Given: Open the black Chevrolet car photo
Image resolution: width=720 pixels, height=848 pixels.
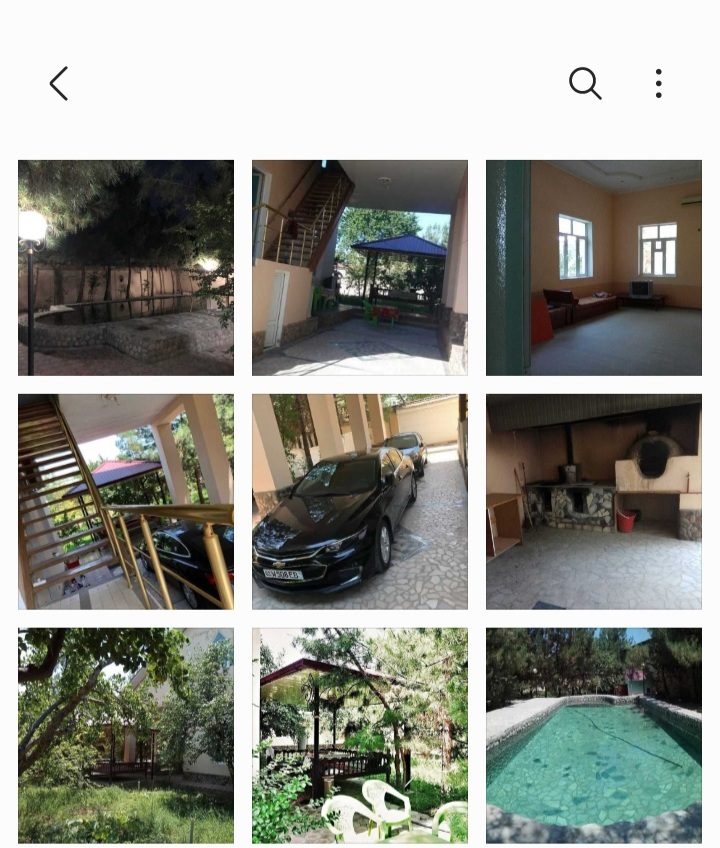Looking at the screenshot, I should pyautogui.click(x=360, y=502).
